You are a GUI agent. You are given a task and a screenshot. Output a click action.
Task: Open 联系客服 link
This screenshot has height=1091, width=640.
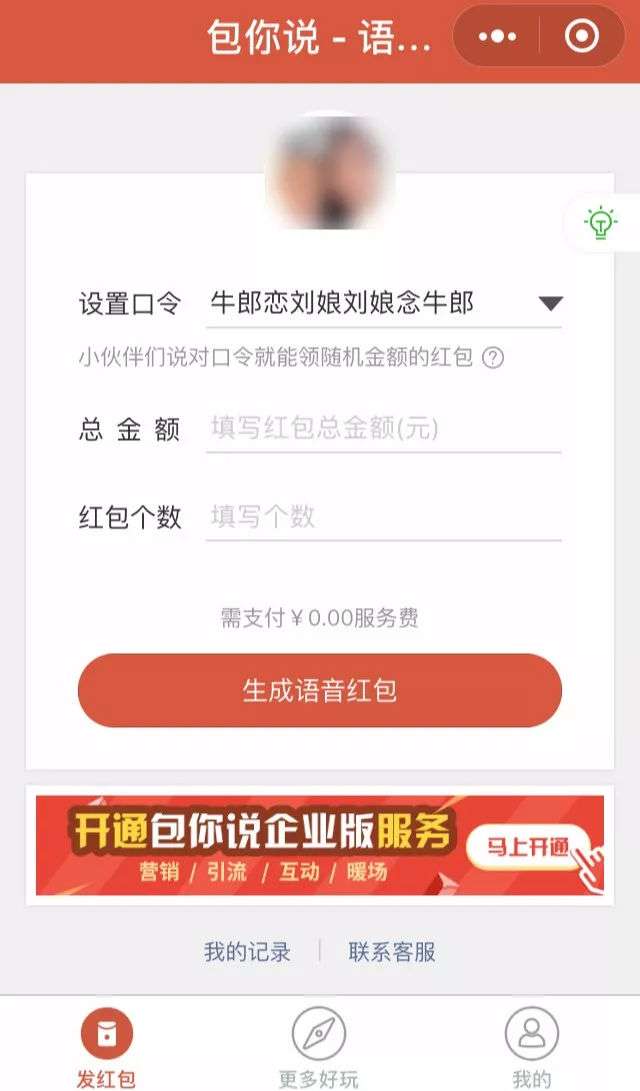pos(392,952)
